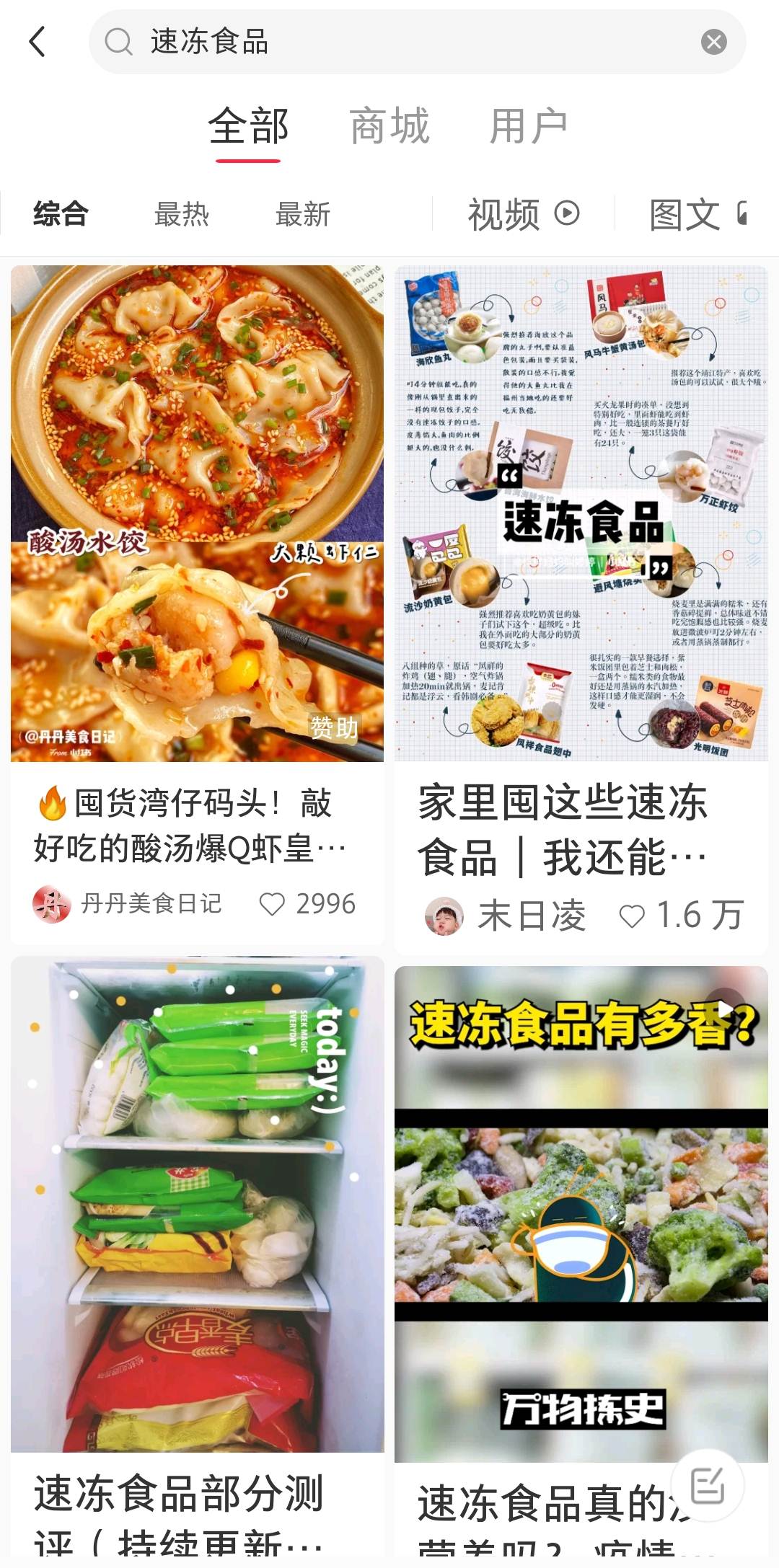Clear the search text 速冻食品
This screenshot has width=779, height=1568.
coord(713,42)
